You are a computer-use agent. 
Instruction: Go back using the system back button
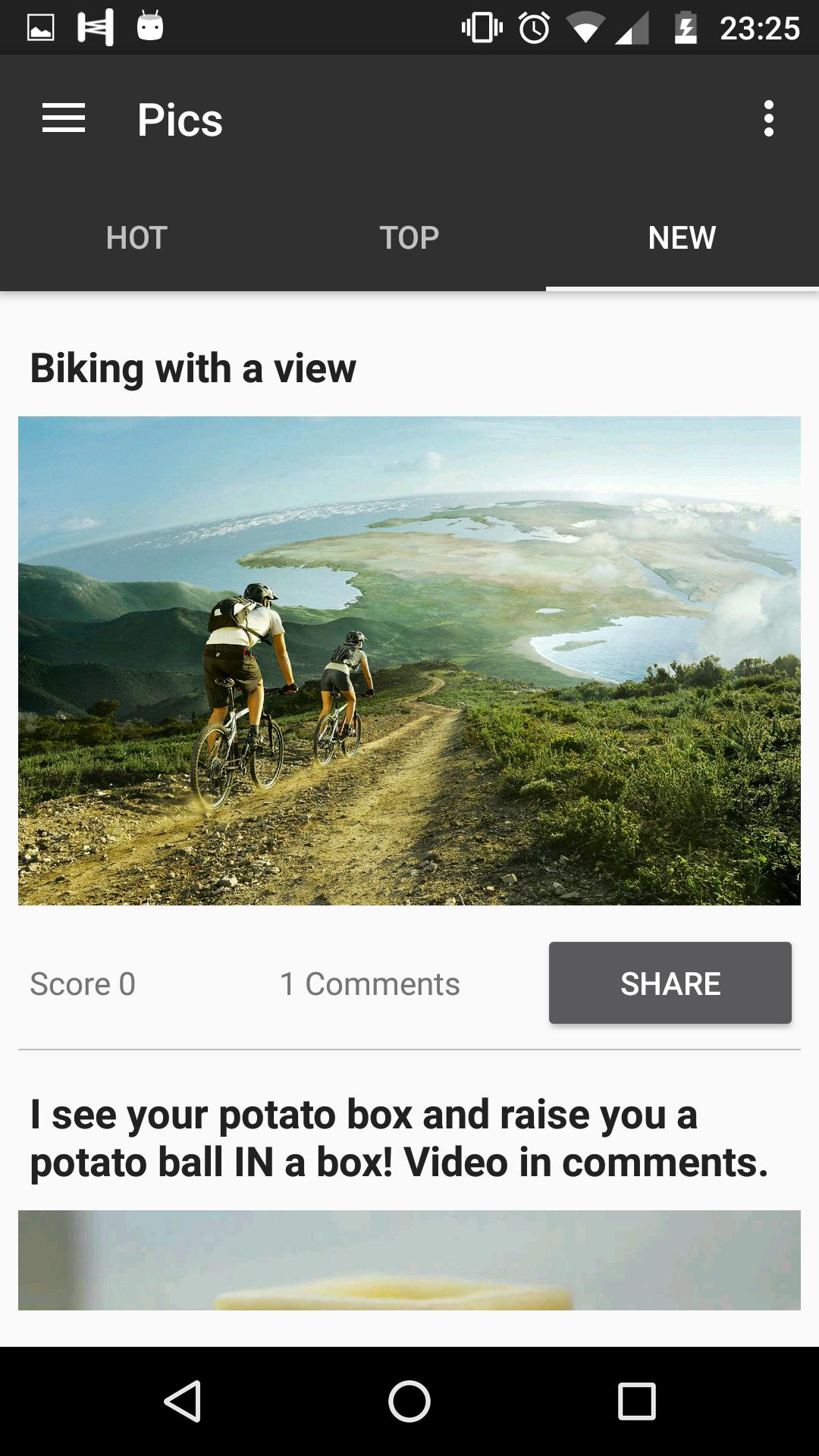pyautogui.click(x=183, y=1400)
